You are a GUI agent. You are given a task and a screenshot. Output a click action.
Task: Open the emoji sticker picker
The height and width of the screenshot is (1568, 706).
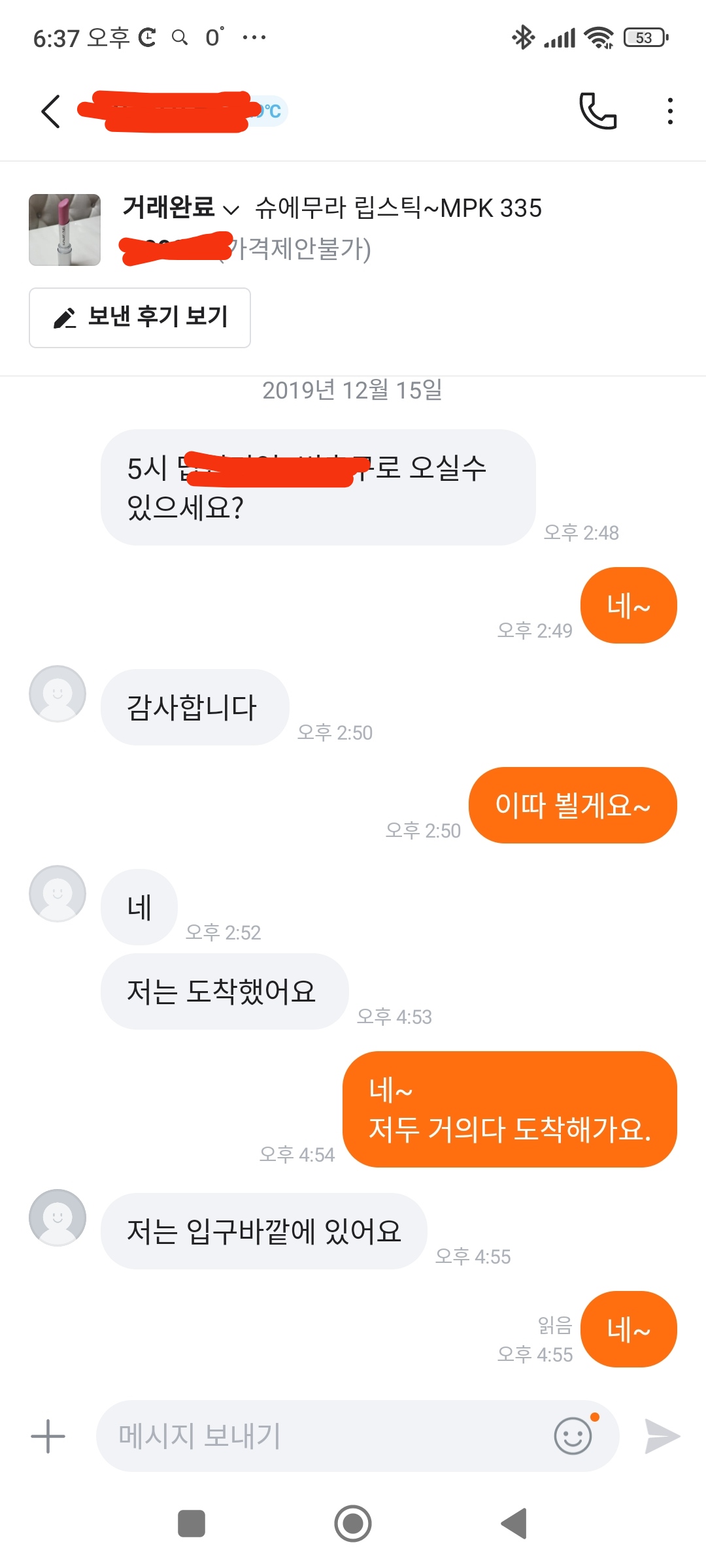click(x=574, y=1435)
